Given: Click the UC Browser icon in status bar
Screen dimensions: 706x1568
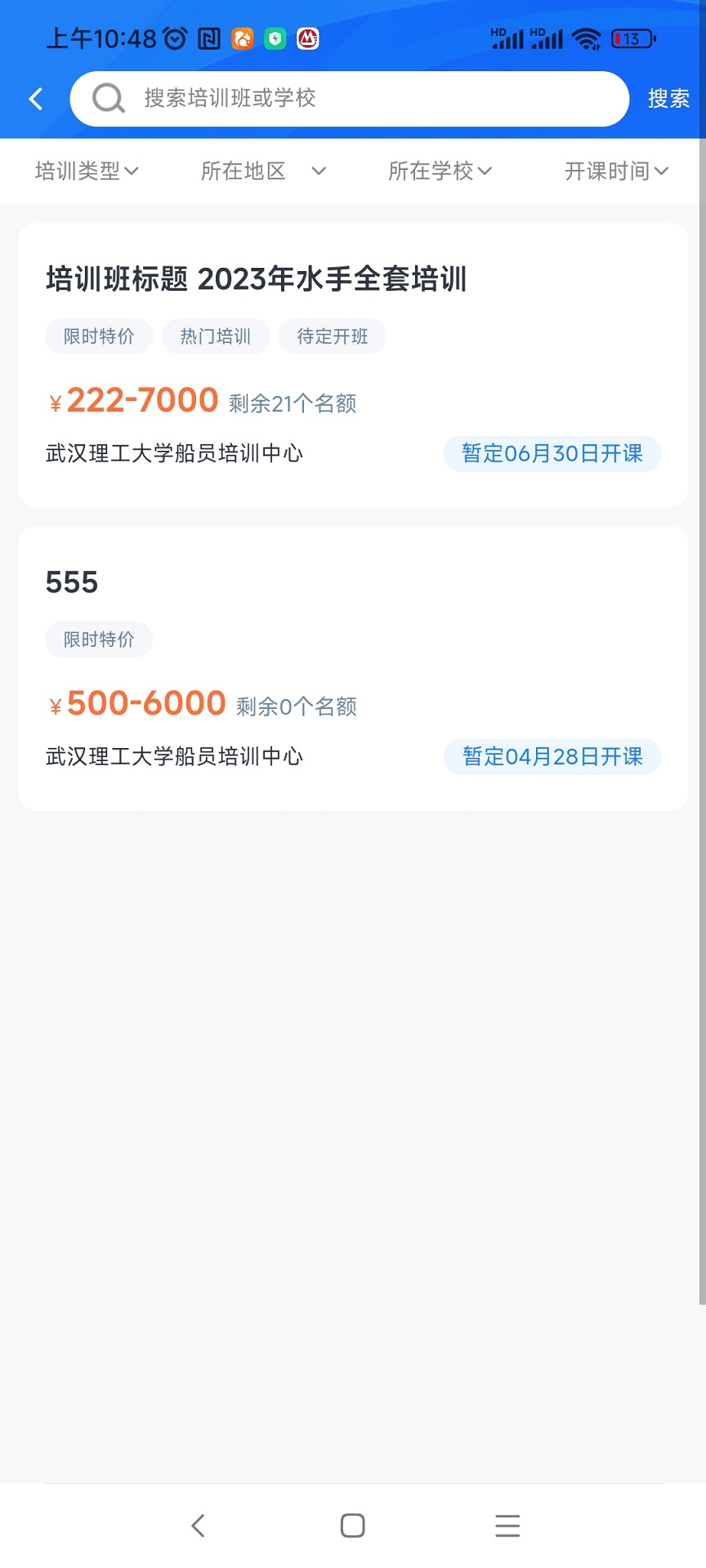Looking at the screenshot, I should pyautogui.click(x=243, y=38).
